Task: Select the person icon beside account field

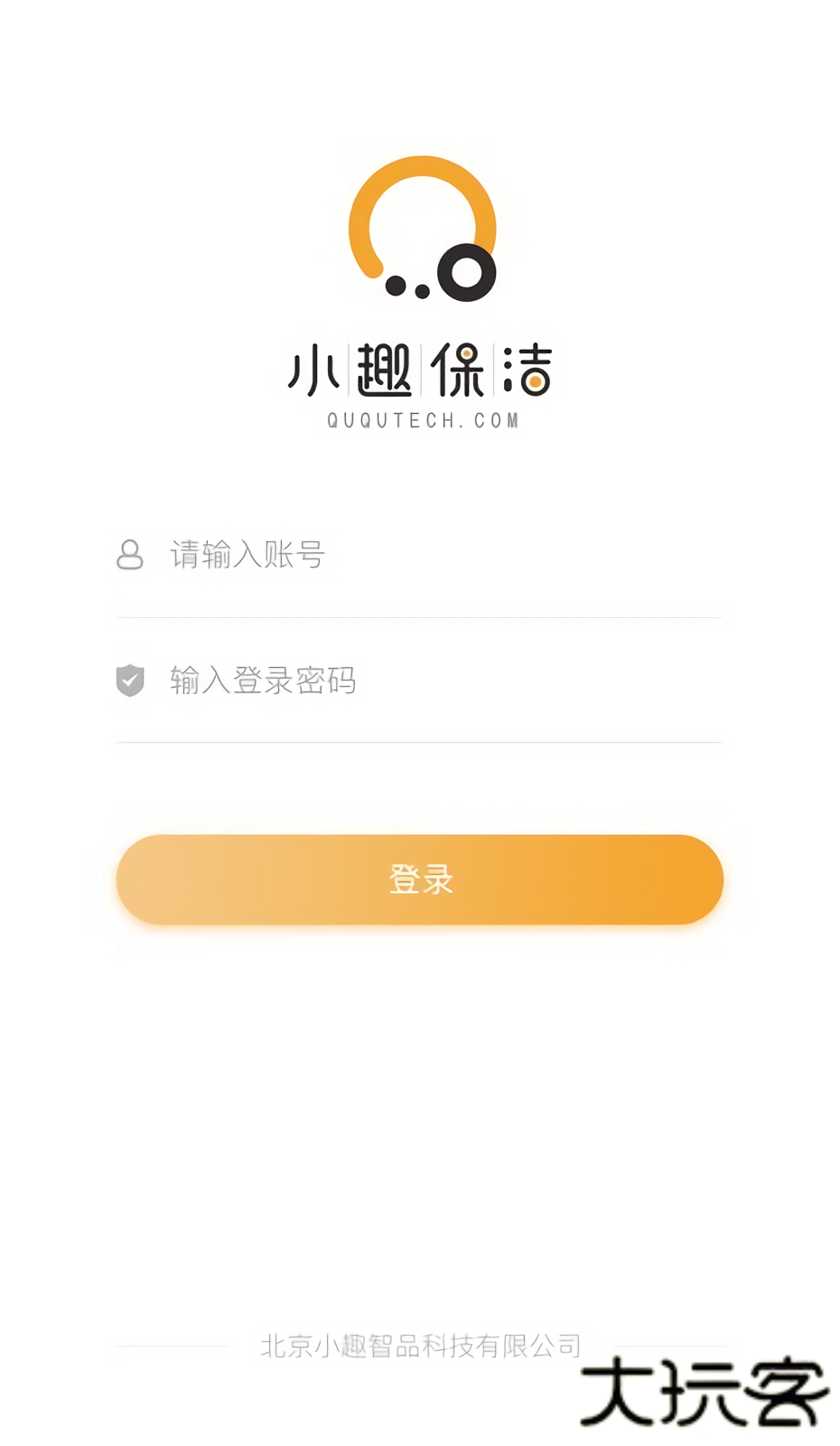Action: point(131,556)
